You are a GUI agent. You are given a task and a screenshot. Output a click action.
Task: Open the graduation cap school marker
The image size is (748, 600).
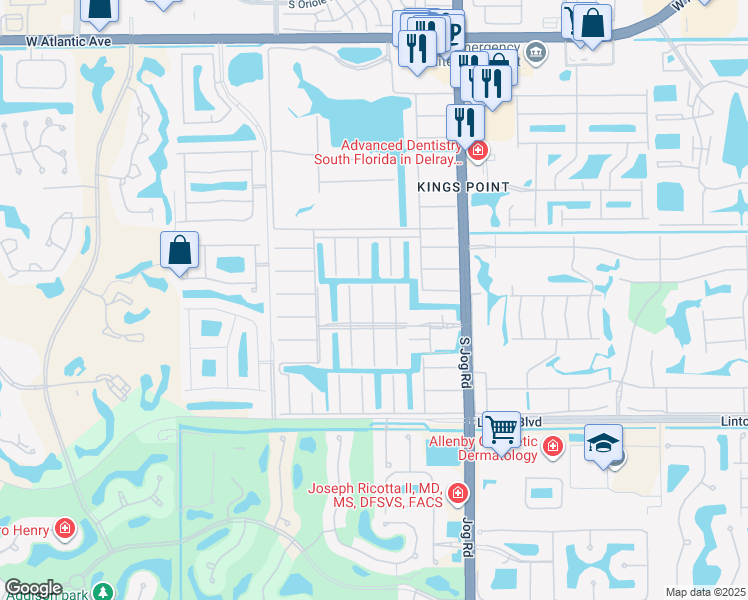(x=603, y=443)
